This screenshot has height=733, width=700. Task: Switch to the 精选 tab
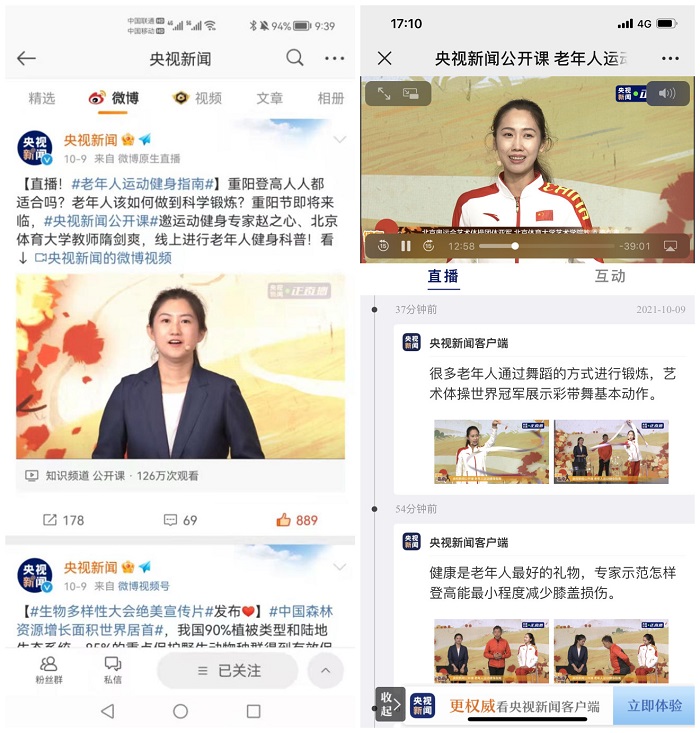click(x=42, y=98)
